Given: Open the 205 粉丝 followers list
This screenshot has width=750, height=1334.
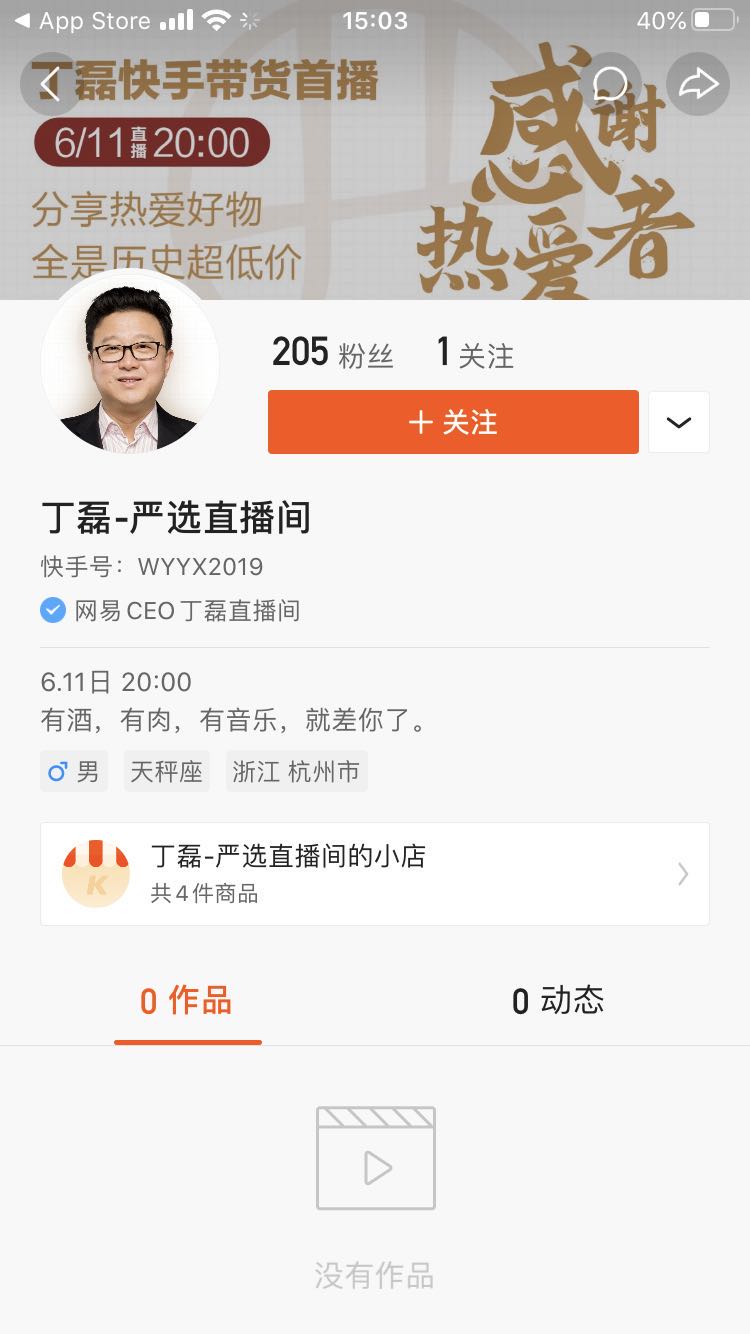Looking at the screenshot, I should click(x=332, y=353).
